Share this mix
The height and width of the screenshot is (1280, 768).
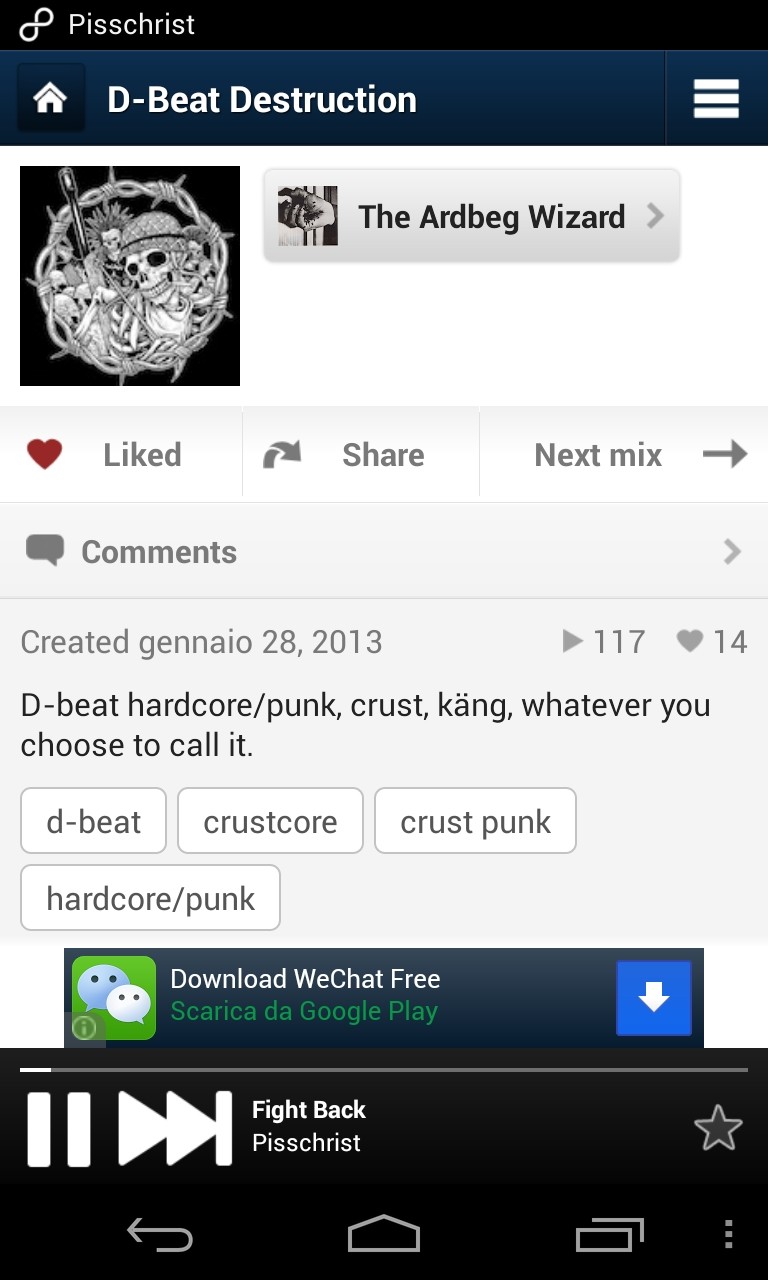tap(361, 455)
